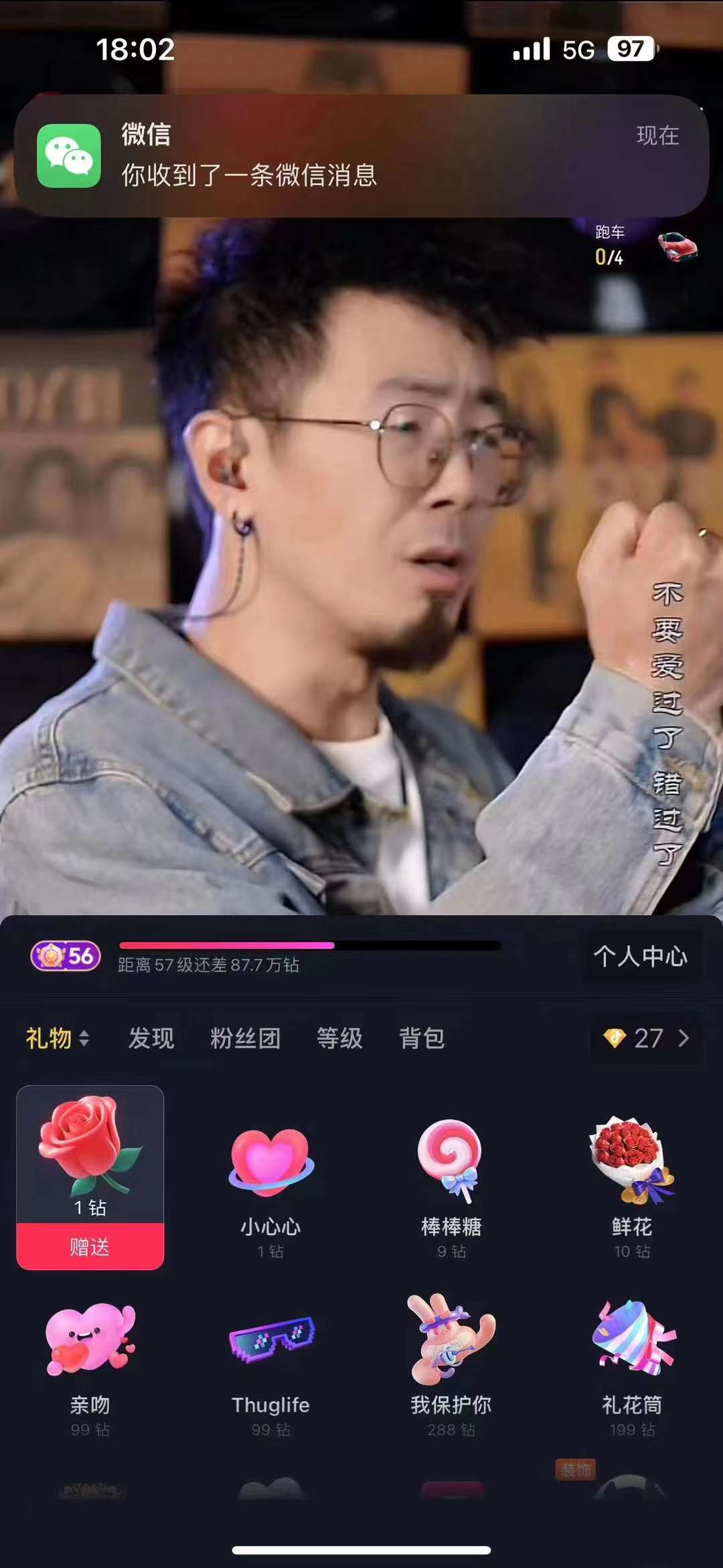Open diamond balance showing 27

click(x=647, y=1038)
